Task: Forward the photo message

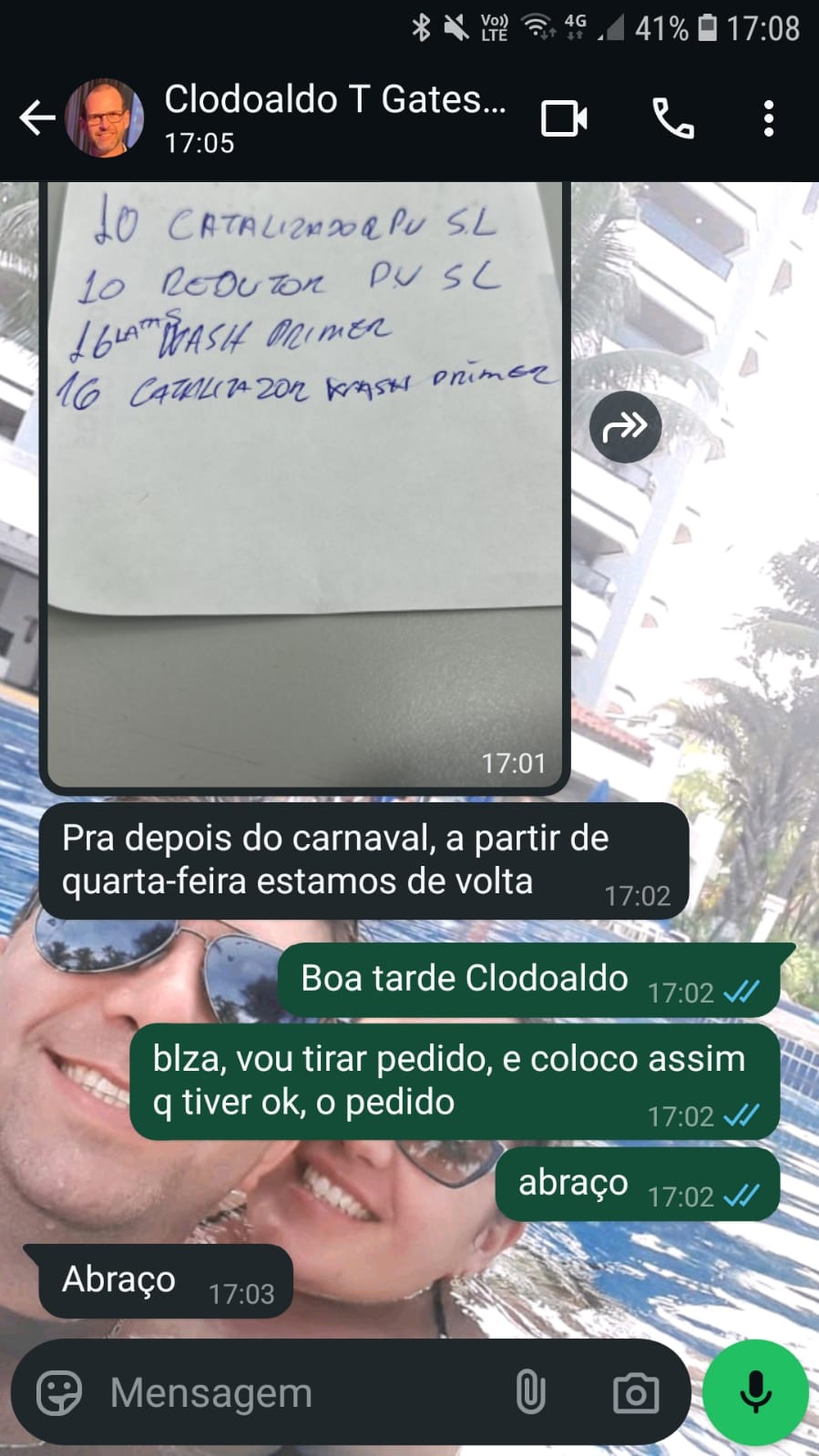Action: tap(625, 426)
